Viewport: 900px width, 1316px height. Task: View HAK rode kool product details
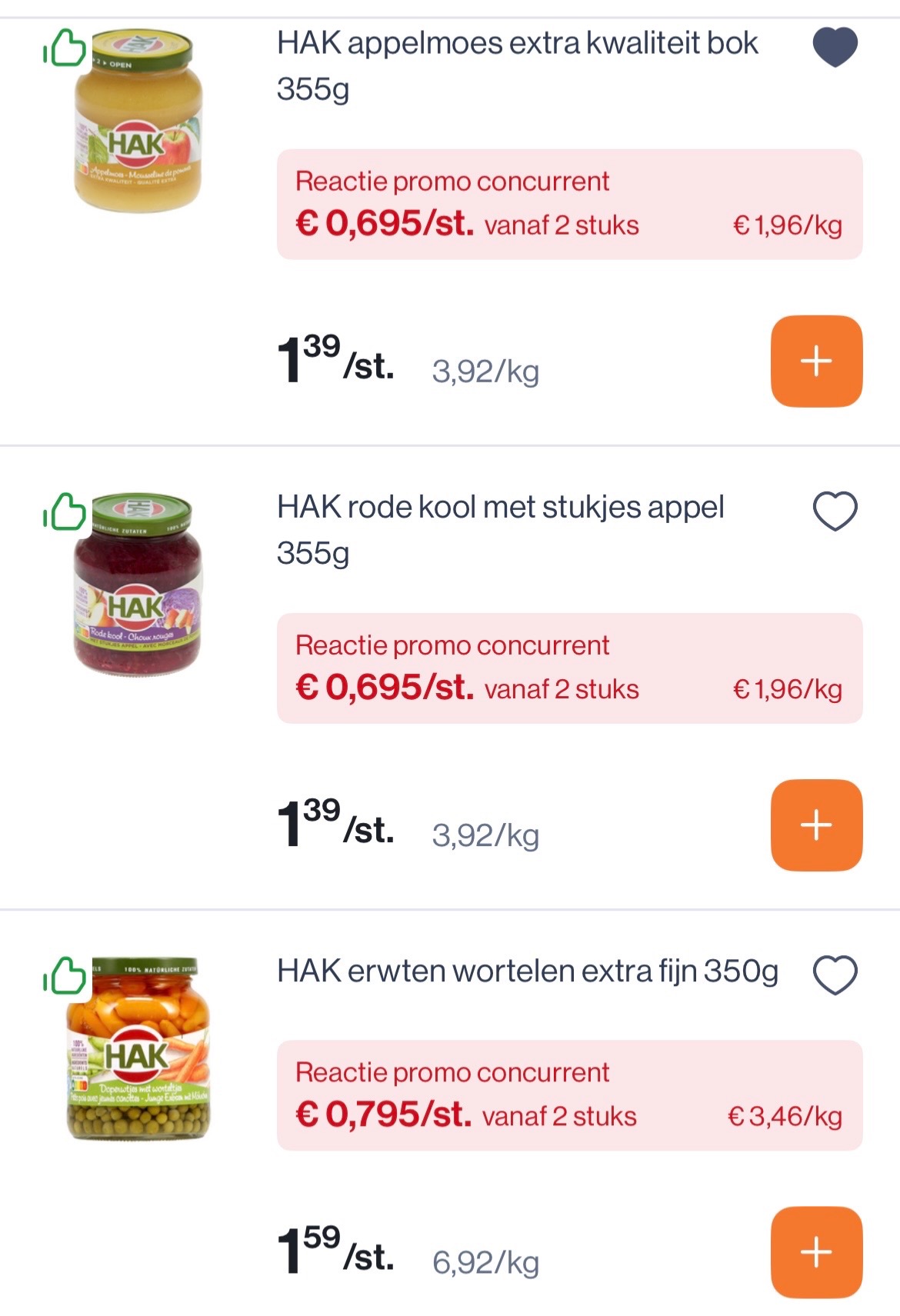pos(500,529)
